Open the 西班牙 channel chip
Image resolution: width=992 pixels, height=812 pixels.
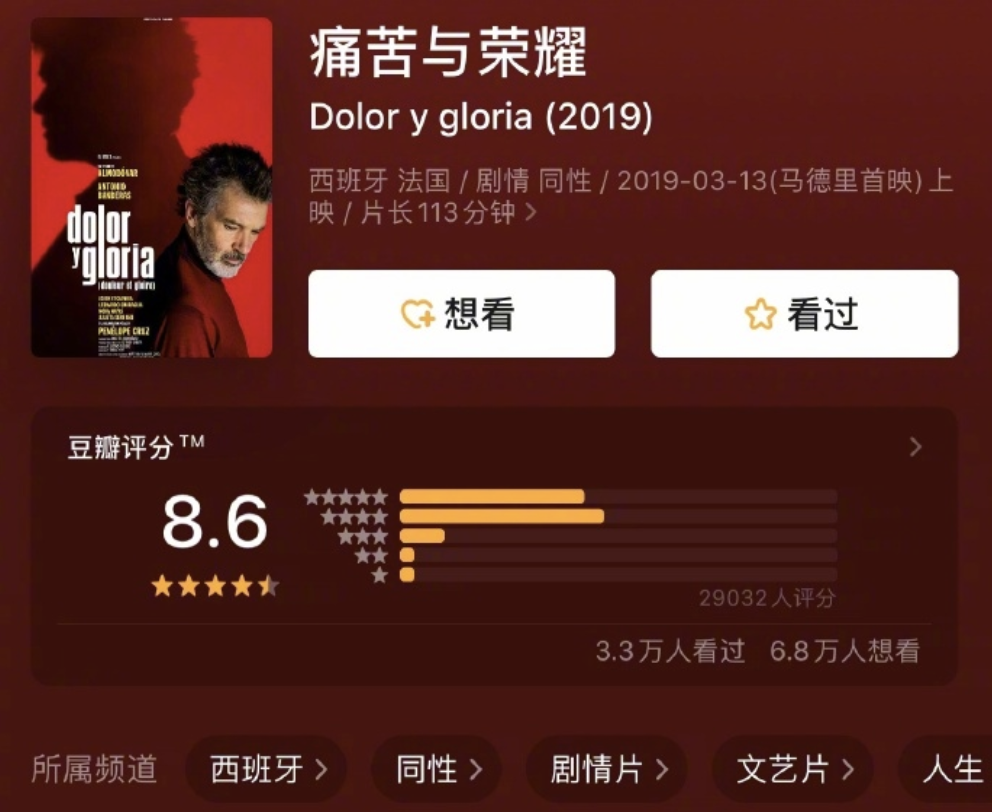[x=267, y=769]
